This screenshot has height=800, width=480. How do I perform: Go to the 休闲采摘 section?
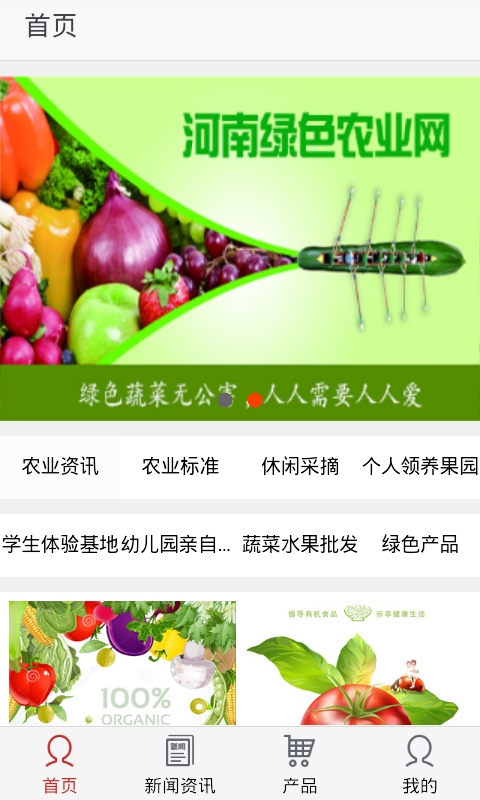pyautogui.click(x=300, y=466)
